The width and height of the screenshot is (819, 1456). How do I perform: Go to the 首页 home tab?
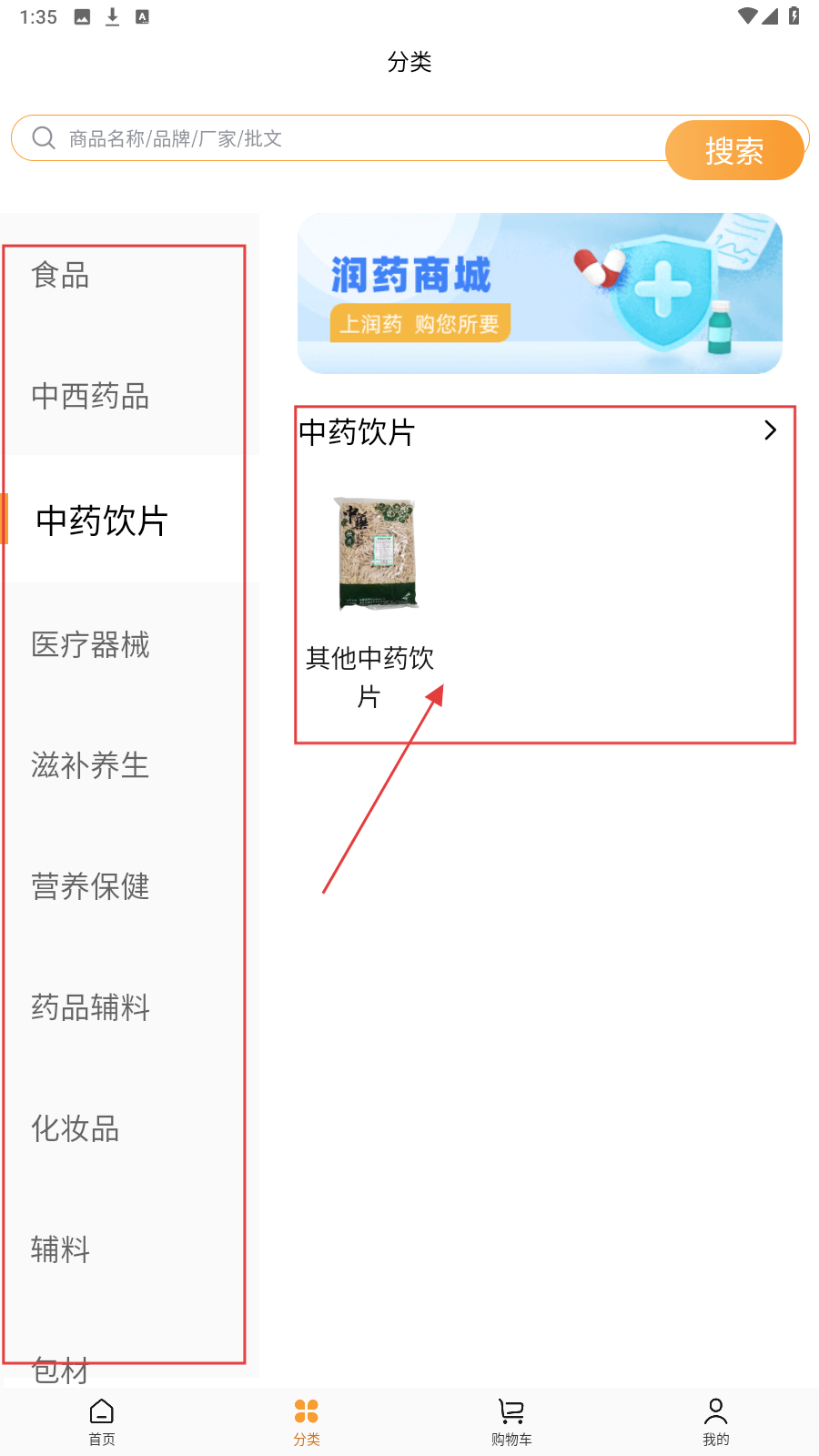[102, 1421]
